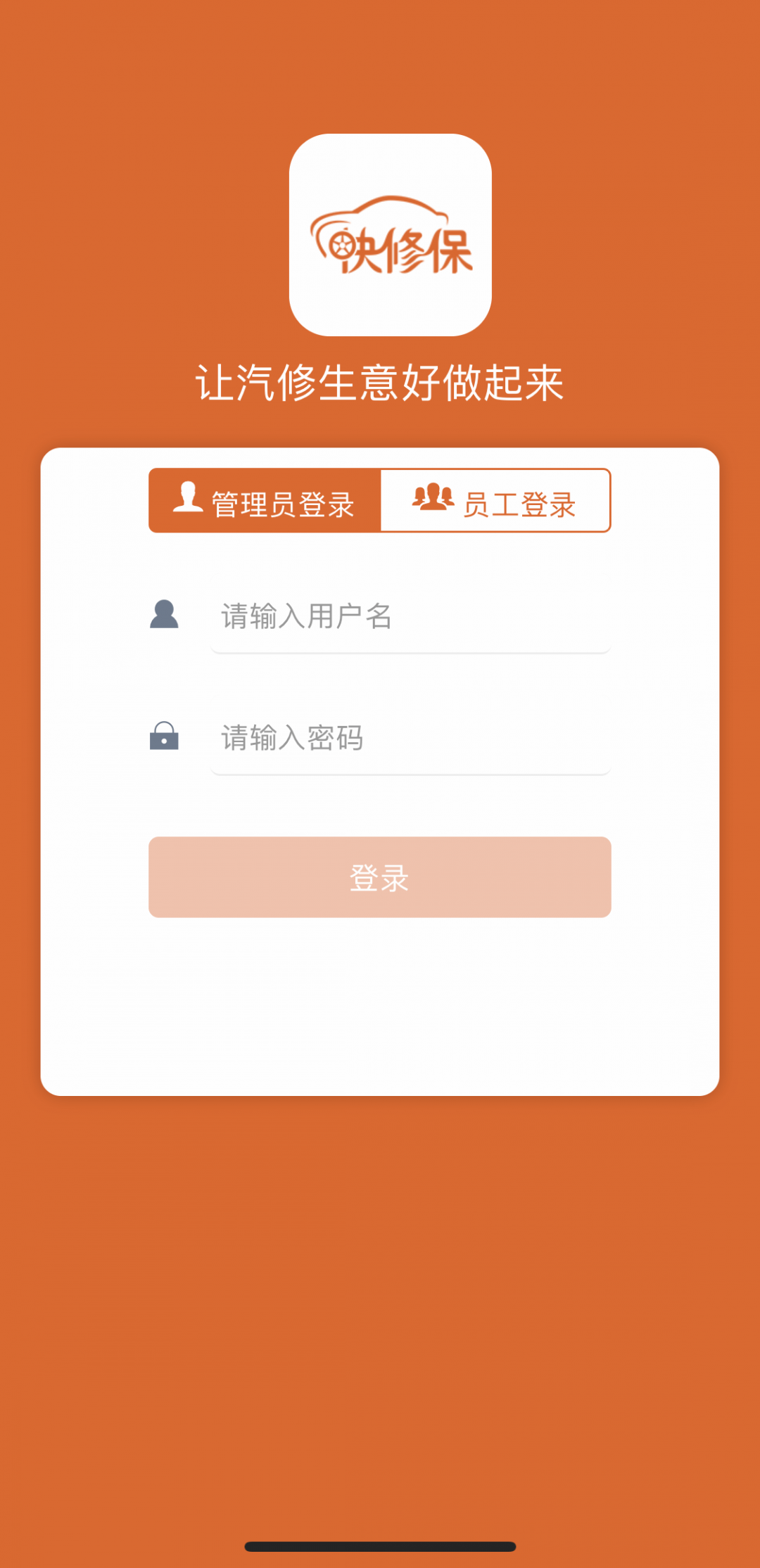Click the orange background area below the form

[380, 1266]
